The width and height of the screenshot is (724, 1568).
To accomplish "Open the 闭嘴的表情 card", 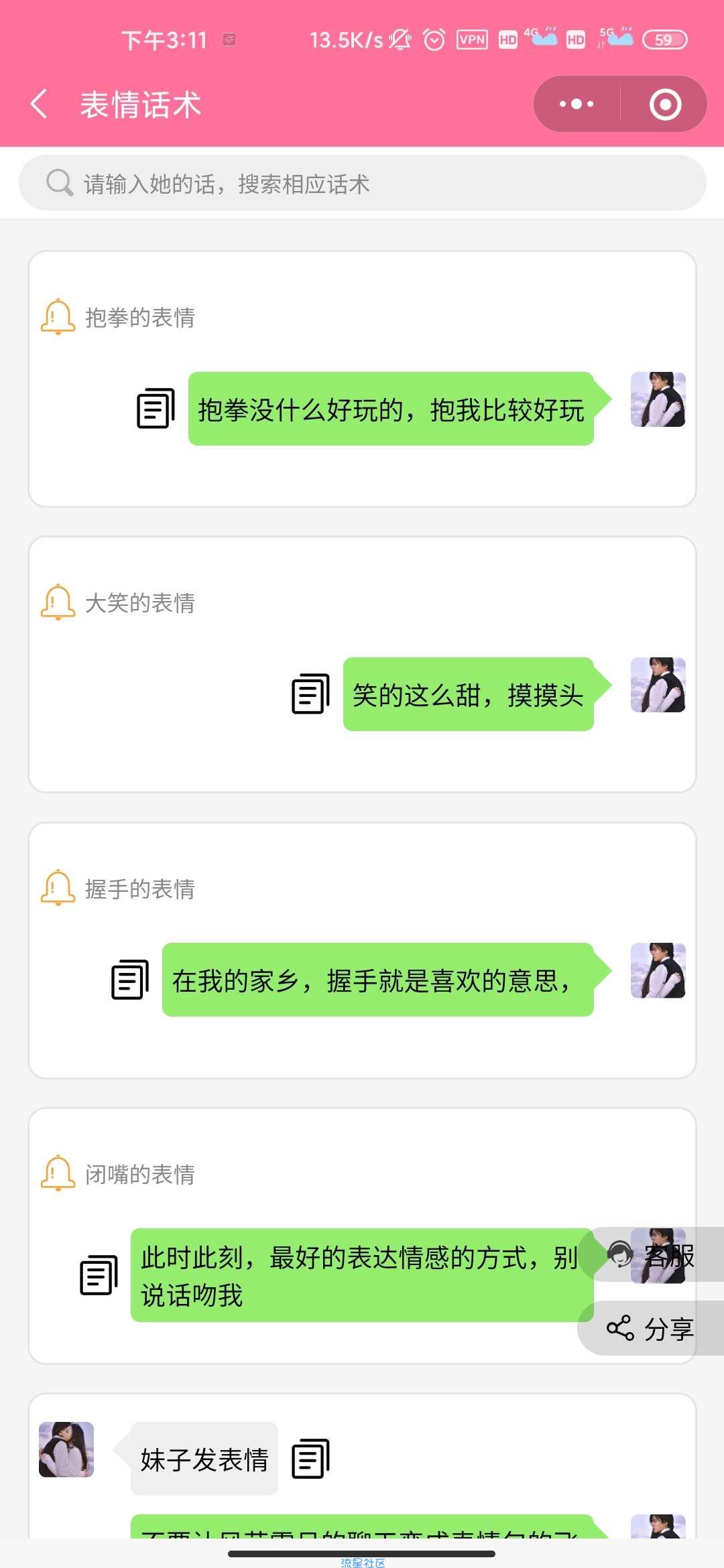I will tap(140, 1175).
